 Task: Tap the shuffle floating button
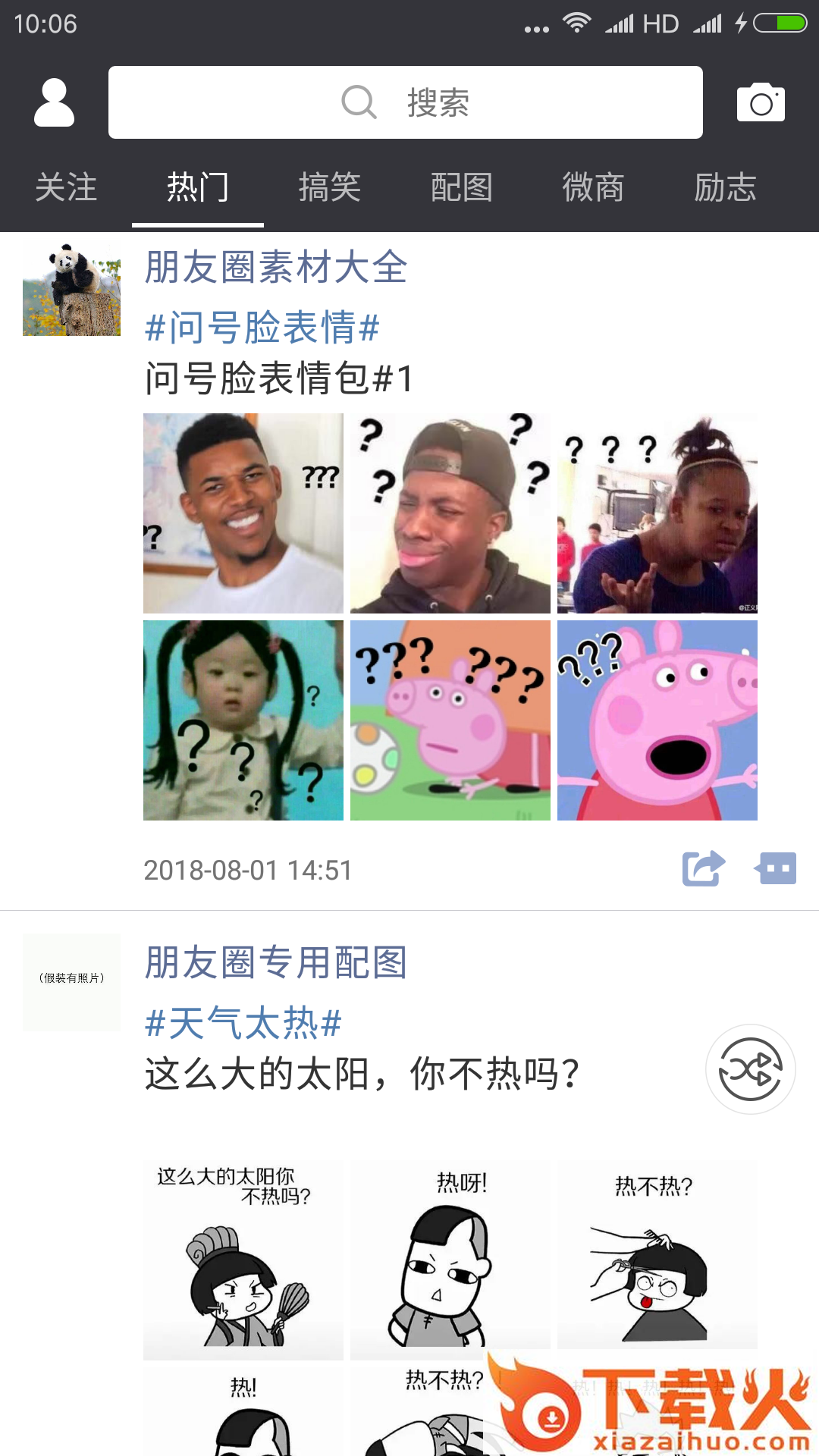tap(750, 1069)
